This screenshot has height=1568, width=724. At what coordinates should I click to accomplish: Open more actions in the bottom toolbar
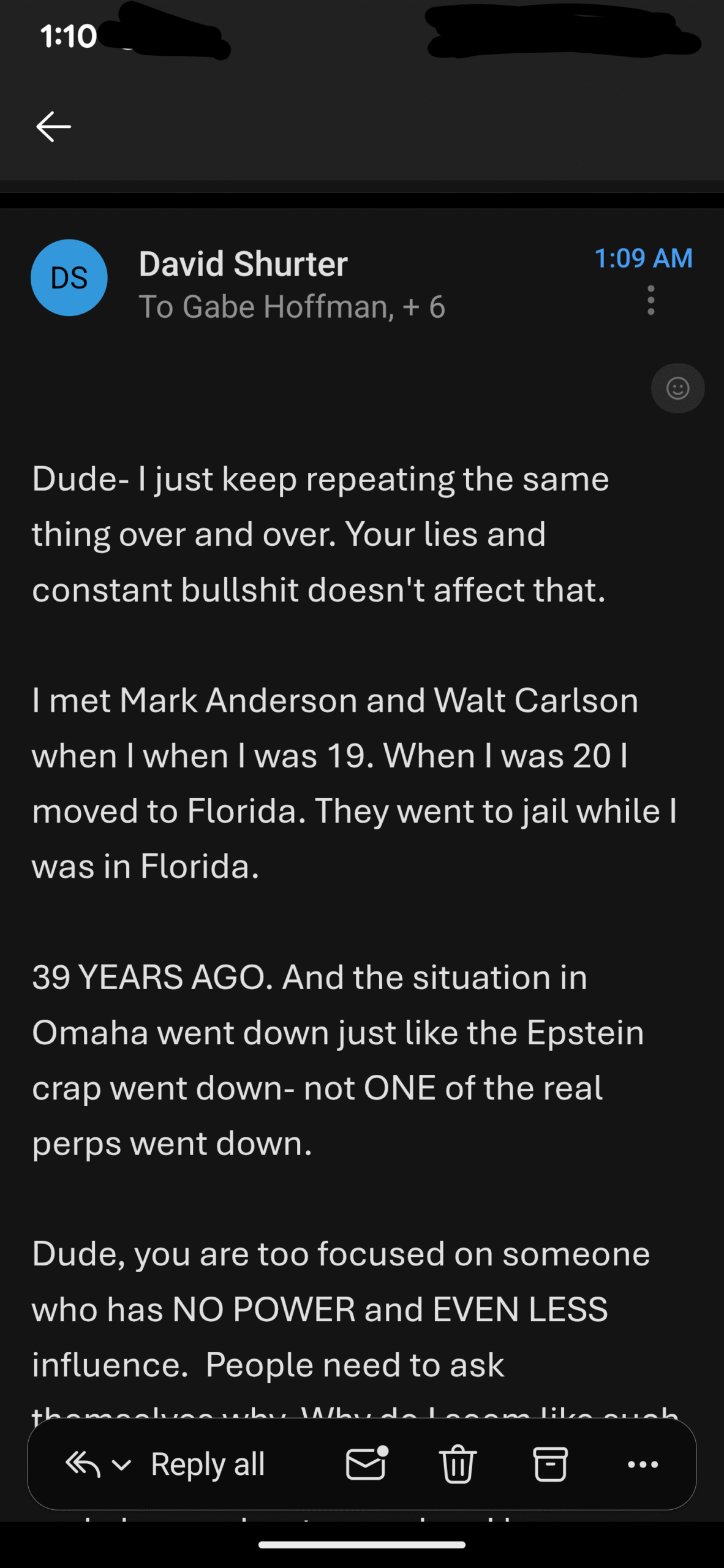click(x=643, y=1464)
